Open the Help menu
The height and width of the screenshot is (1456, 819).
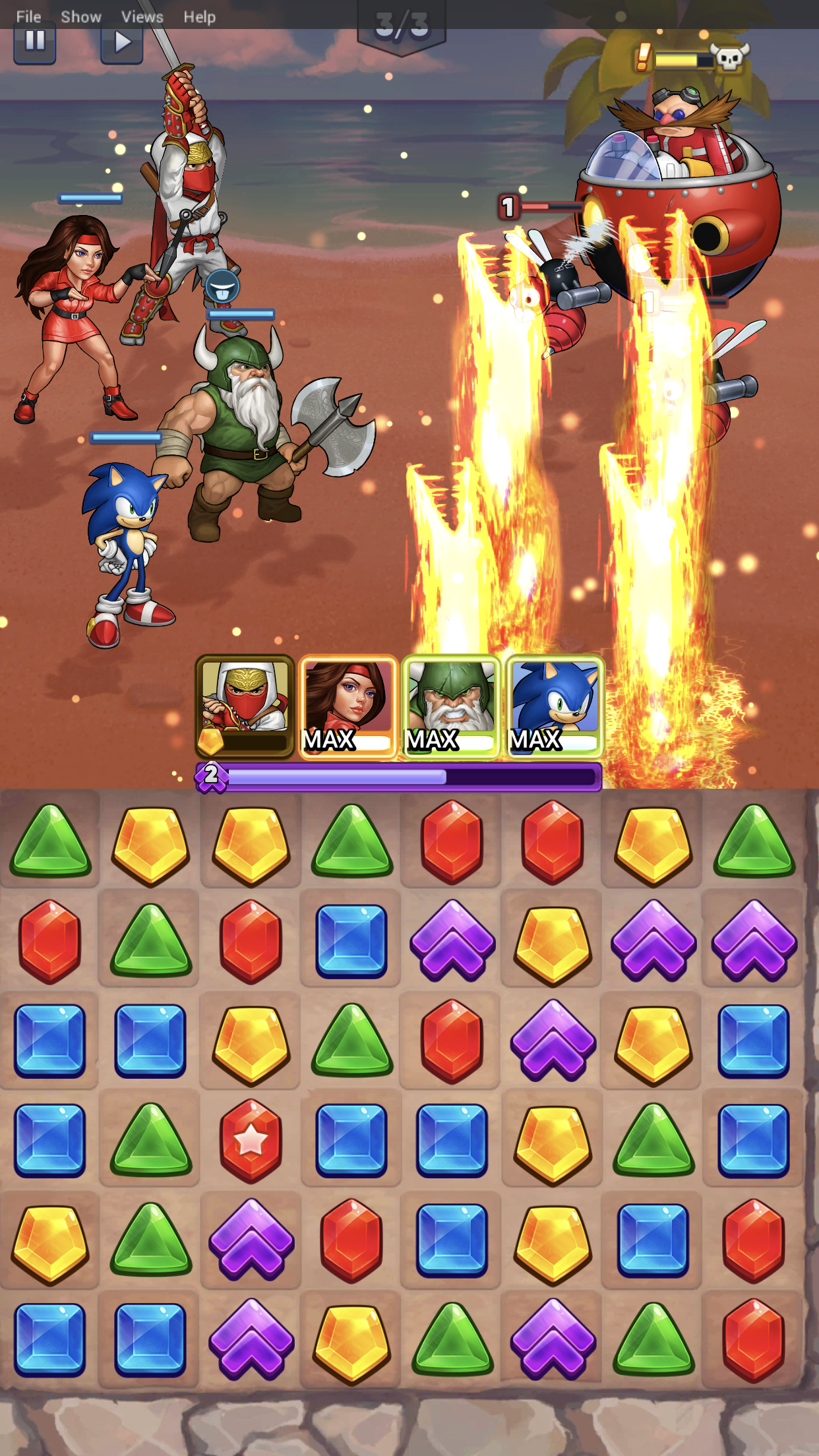tap(199, 16)
